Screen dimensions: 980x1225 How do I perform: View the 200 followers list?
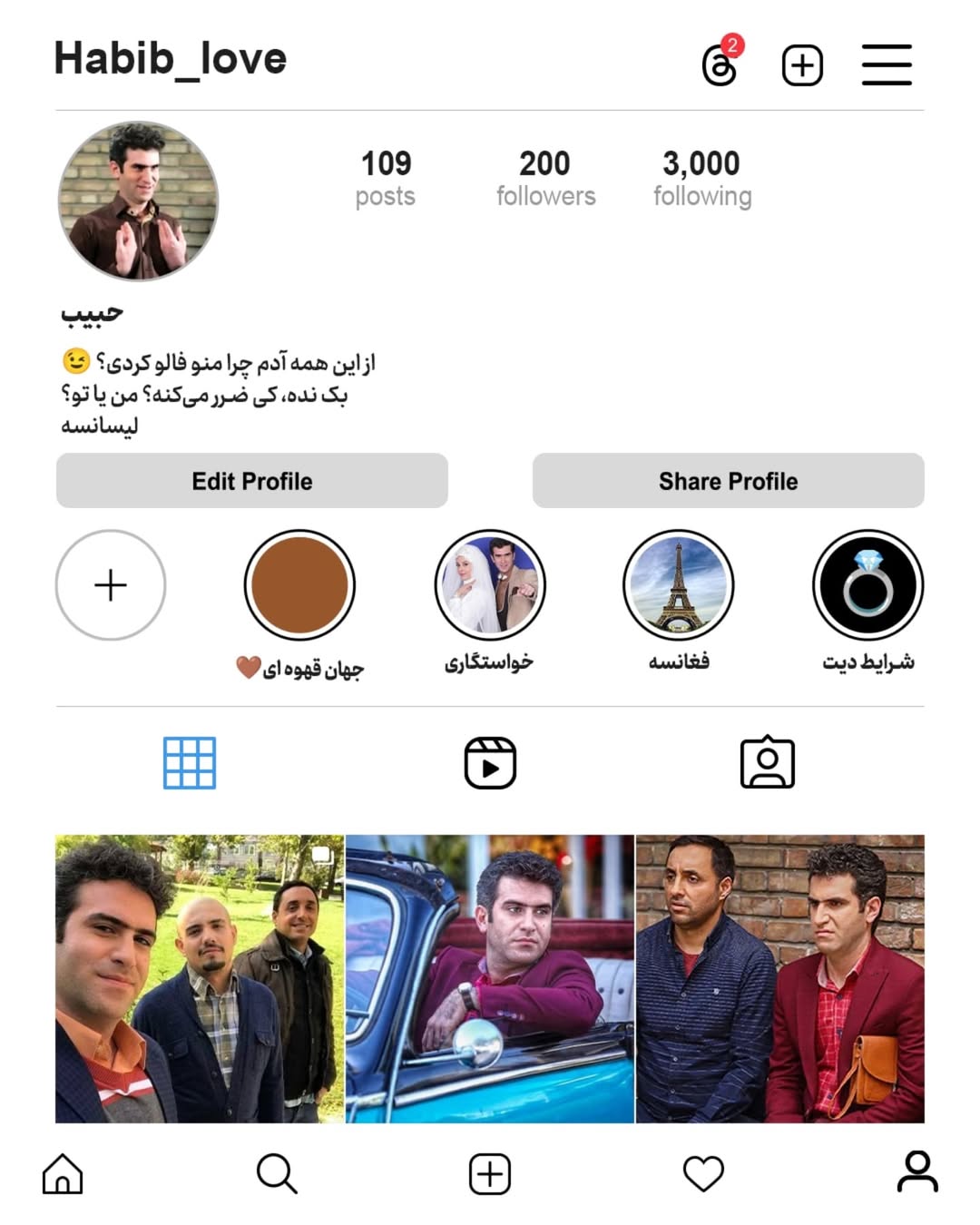[x=545, y=178]
